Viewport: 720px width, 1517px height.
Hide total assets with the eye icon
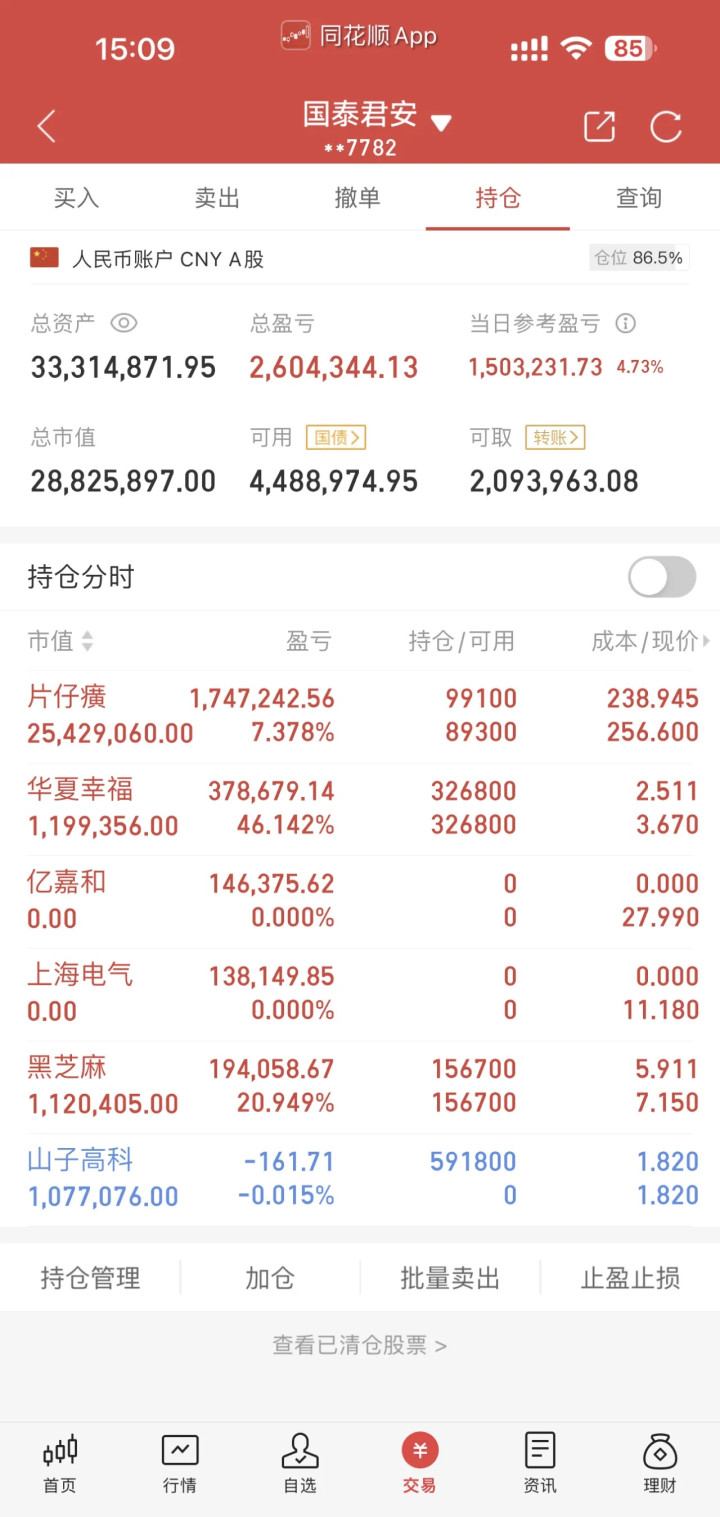tap(123, 323)
